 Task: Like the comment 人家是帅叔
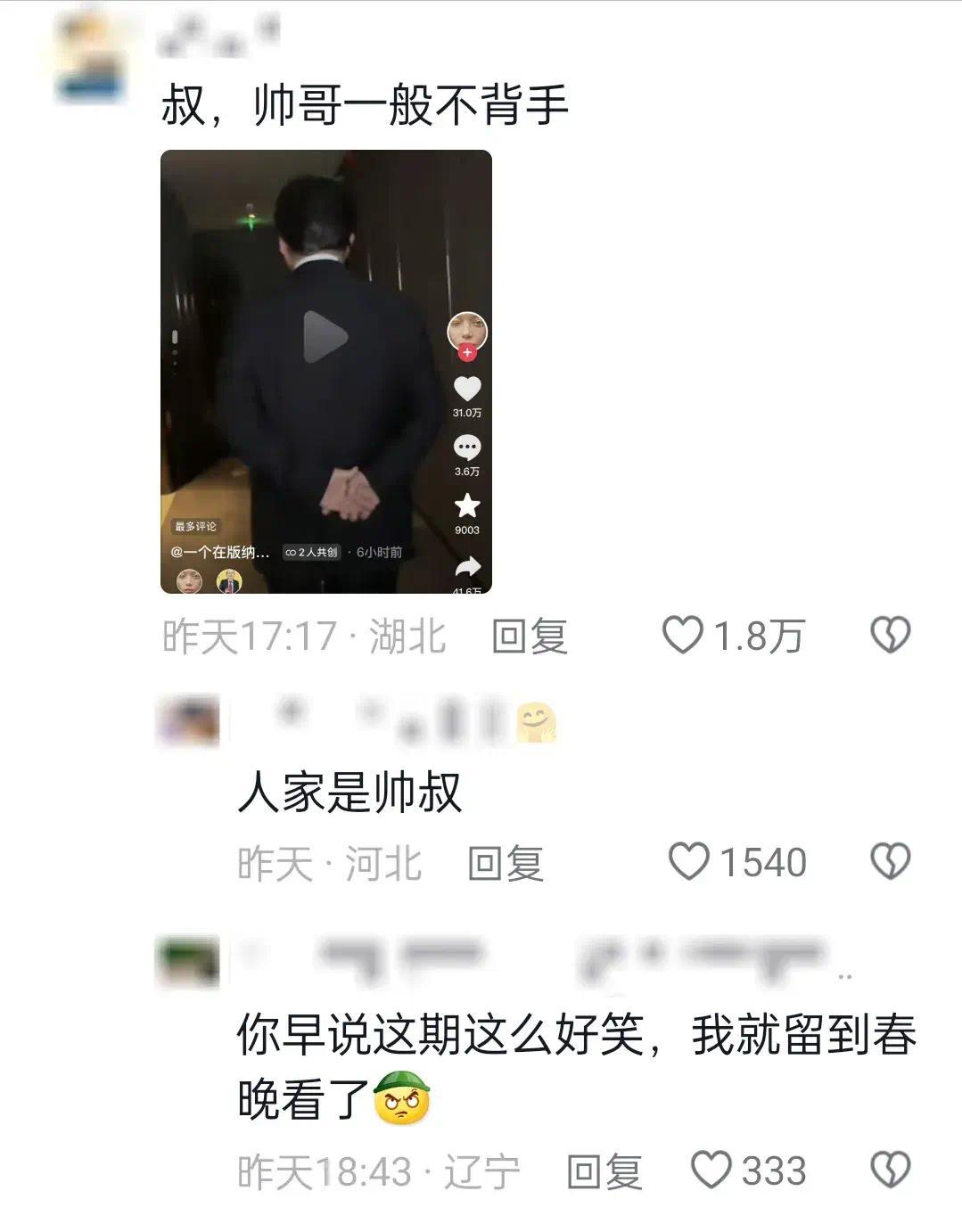[x=689, y=862]
